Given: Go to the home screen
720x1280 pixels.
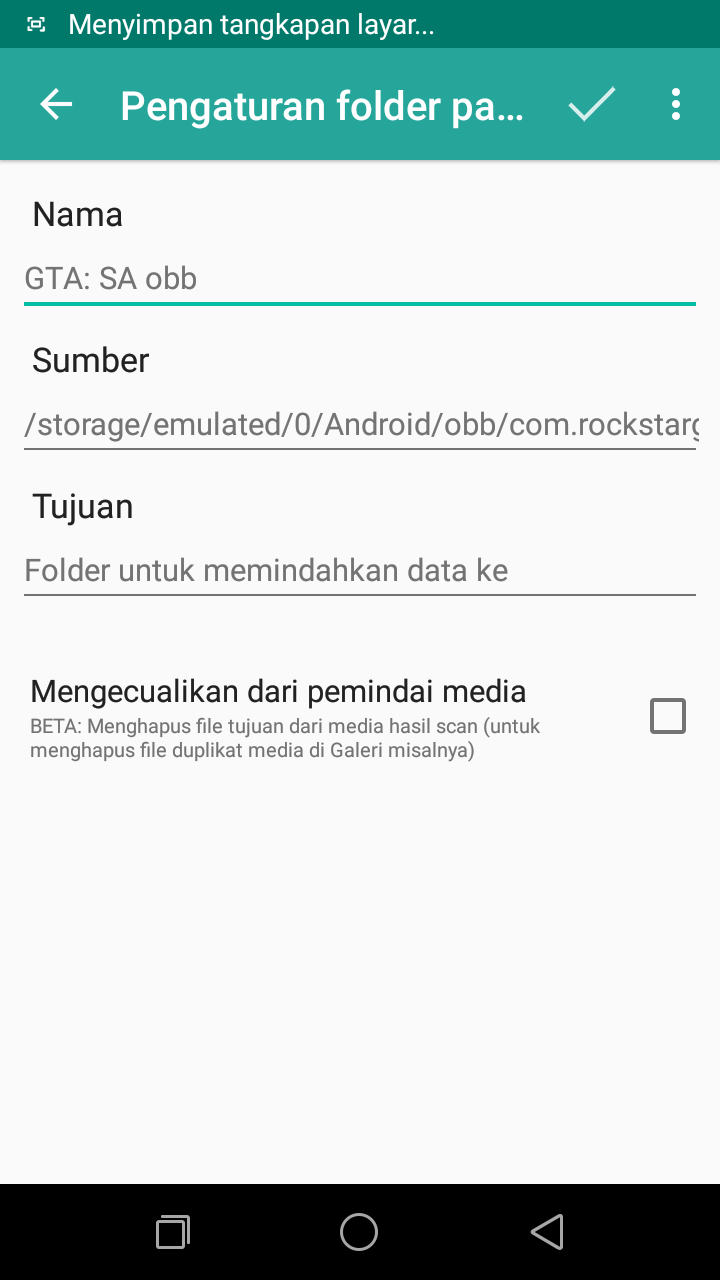Looking at the screenshot, I should pyautogui.click(x=359, y=1232).
